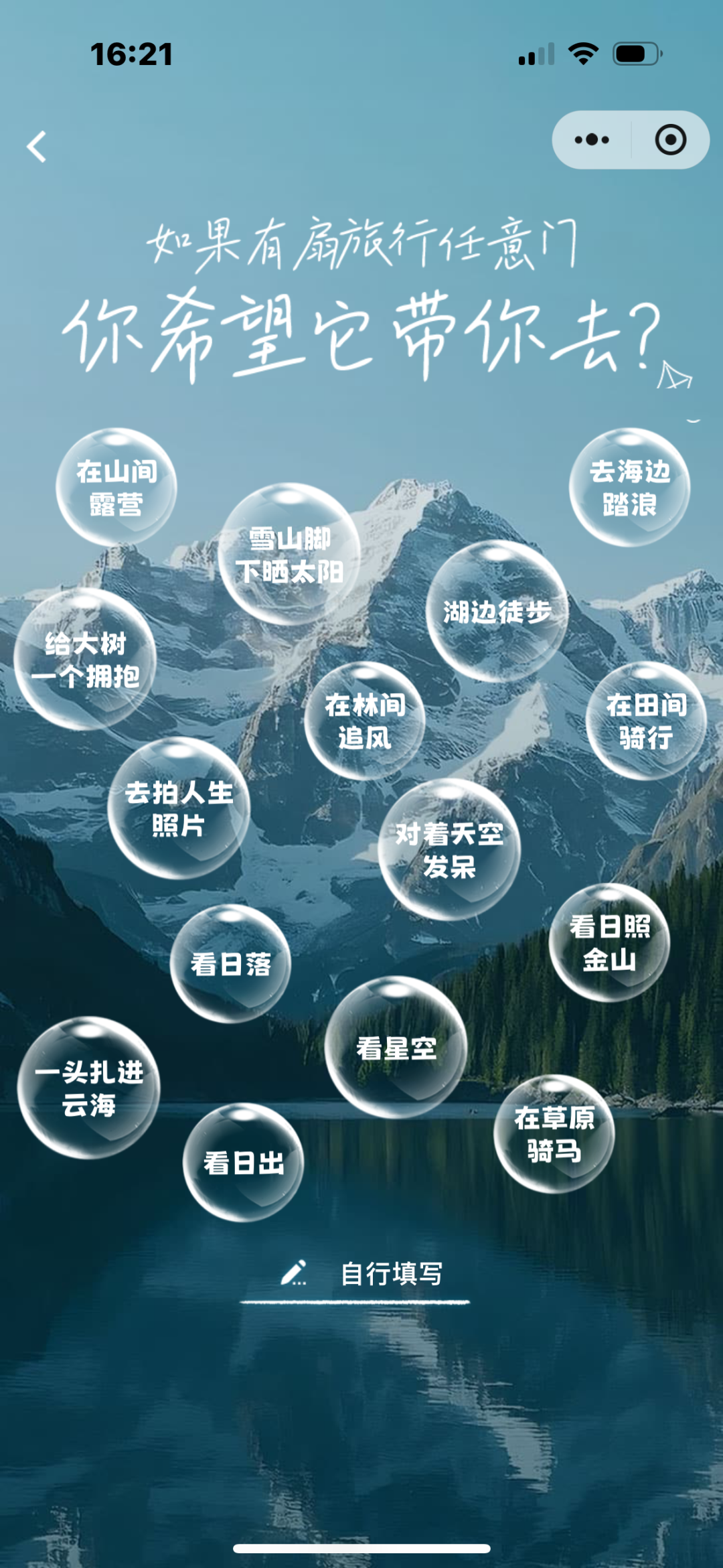723x1568 pixels.
Task: Pick the 在田间骑行 bubble
Action: pos(646,721)
